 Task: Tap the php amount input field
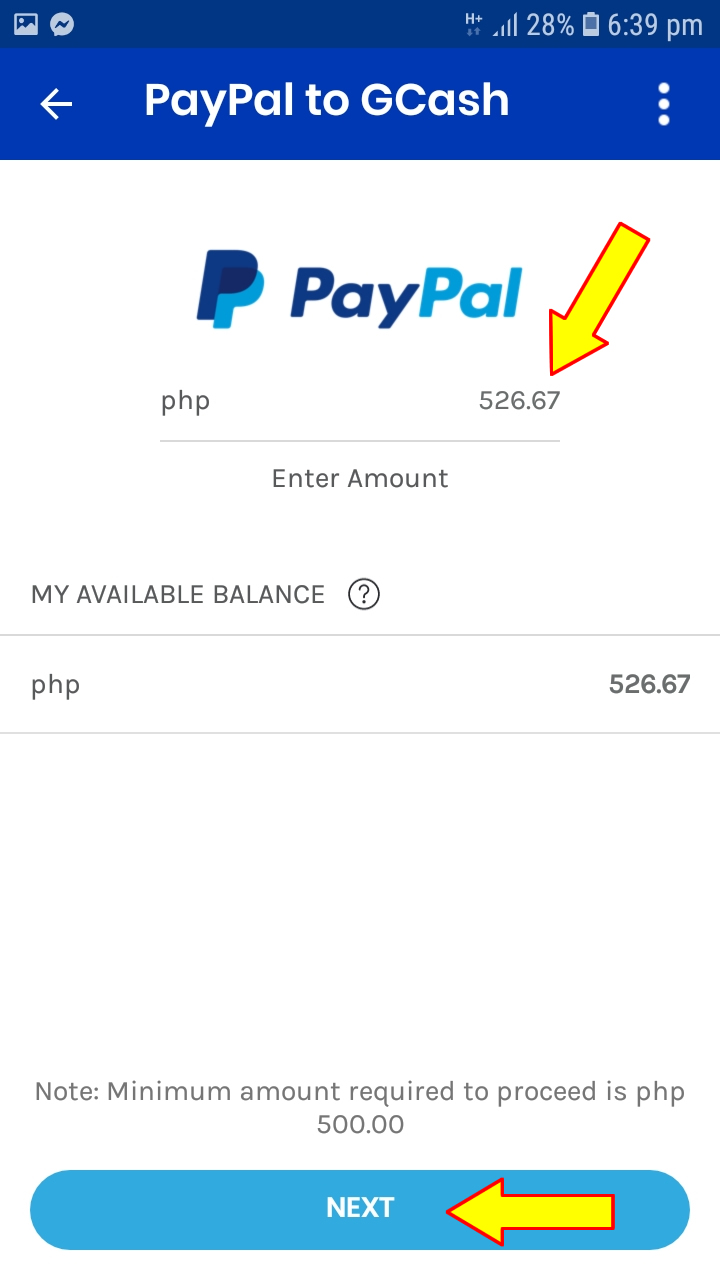(360, 402)
